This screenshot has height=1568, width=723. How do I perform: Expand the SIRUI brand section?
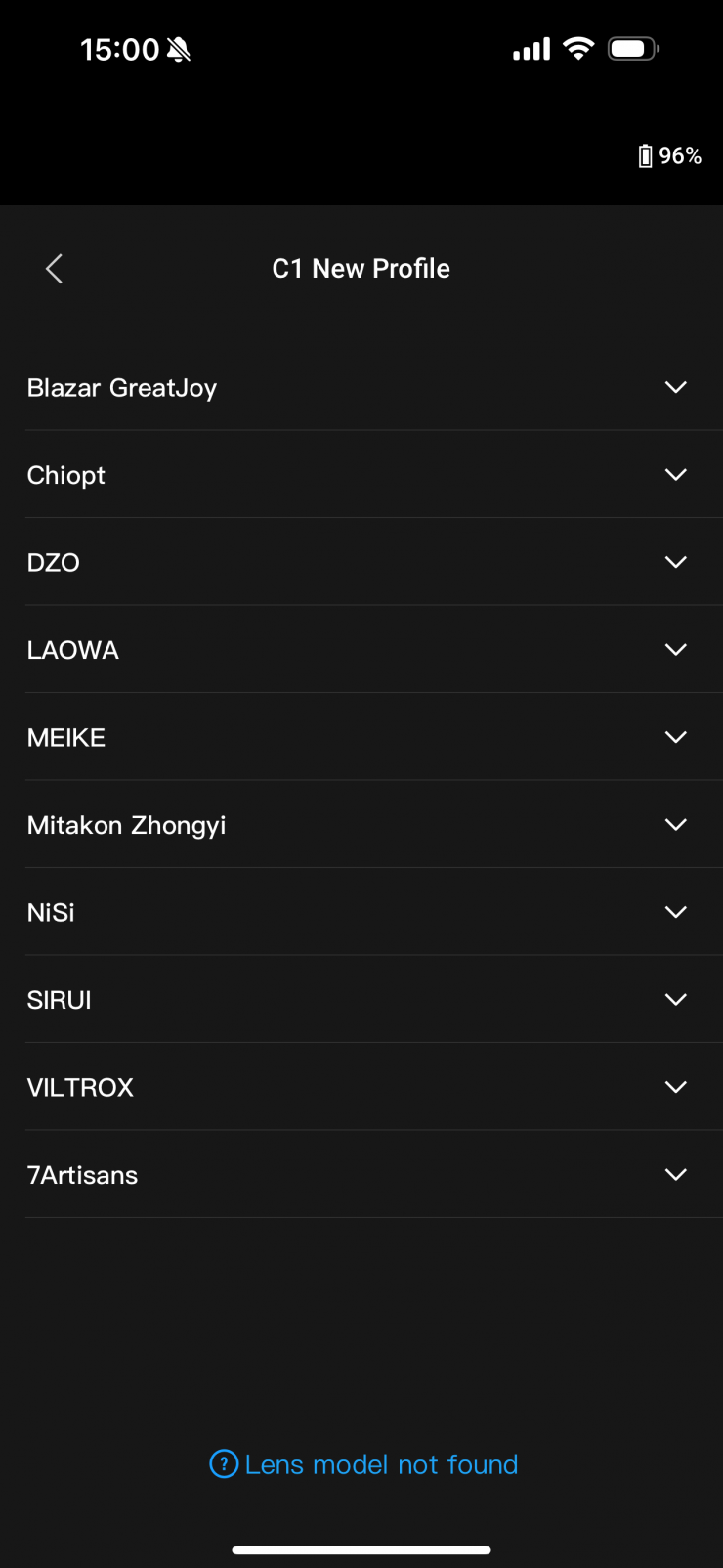tap(675, 1000)
